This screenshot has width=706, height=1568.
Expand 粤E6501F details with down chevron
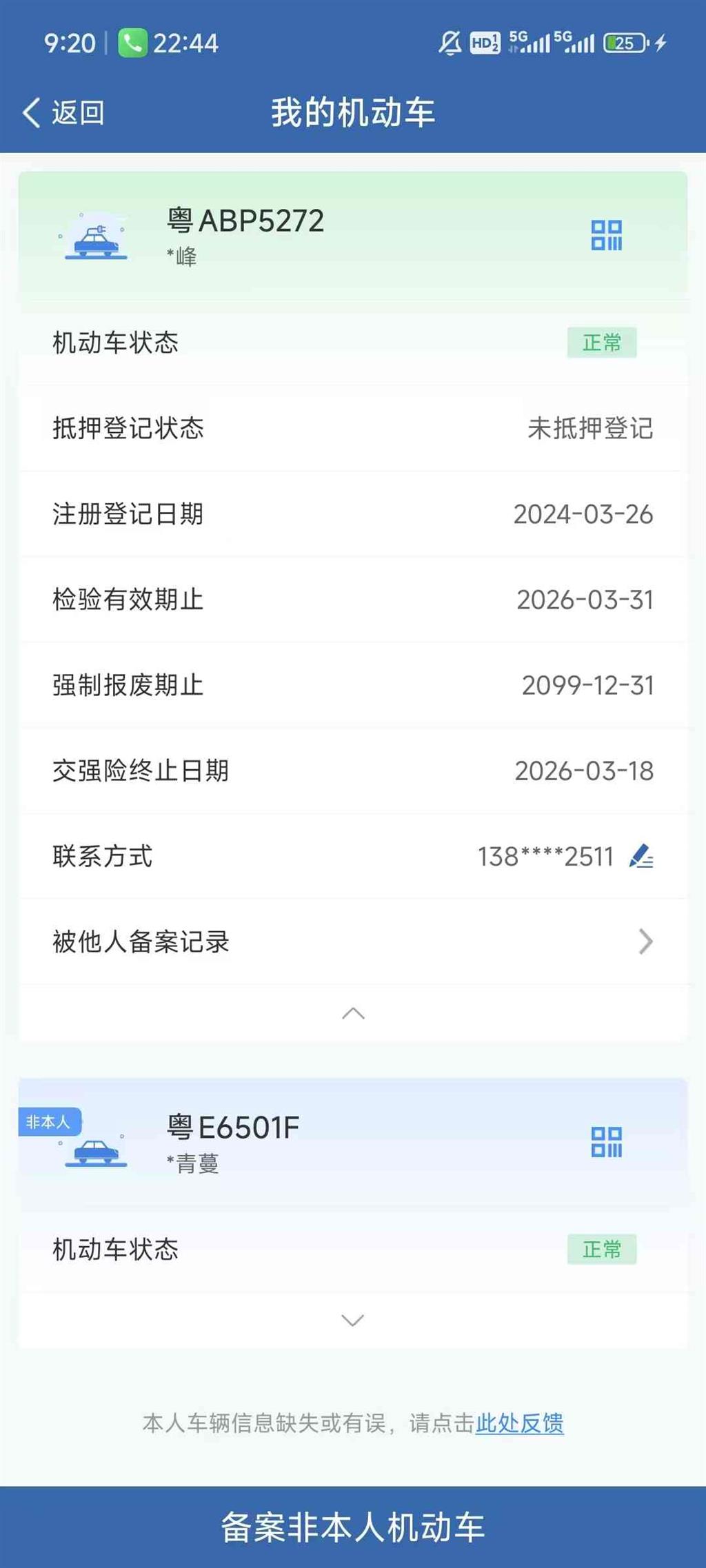click(353, 1320)
